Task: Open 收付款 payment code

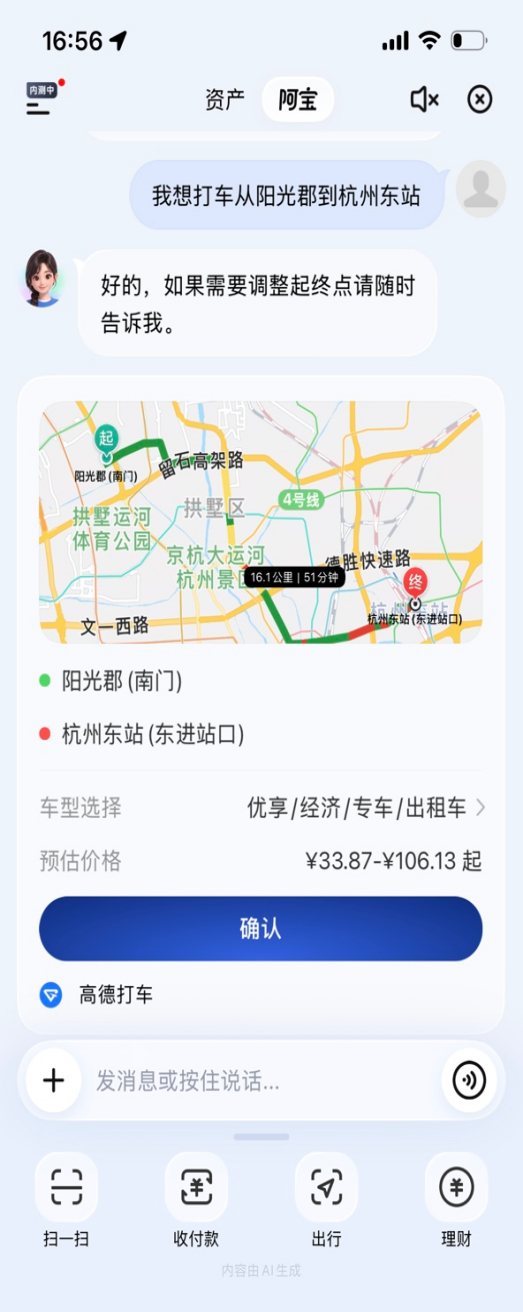Action: (x=196, y=1200)
